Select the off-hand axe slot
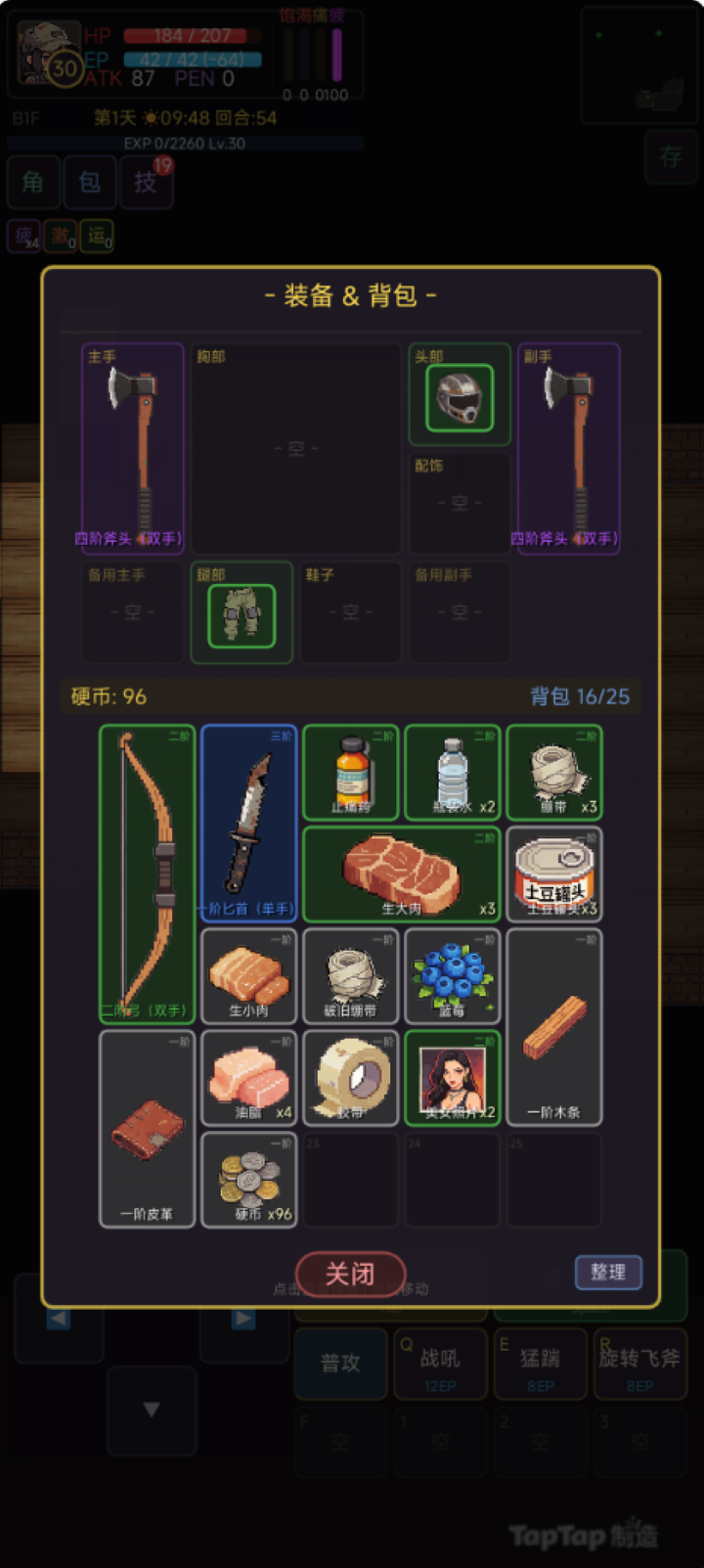This screenshot has height=1568, width=704. [x=568, y=447]
